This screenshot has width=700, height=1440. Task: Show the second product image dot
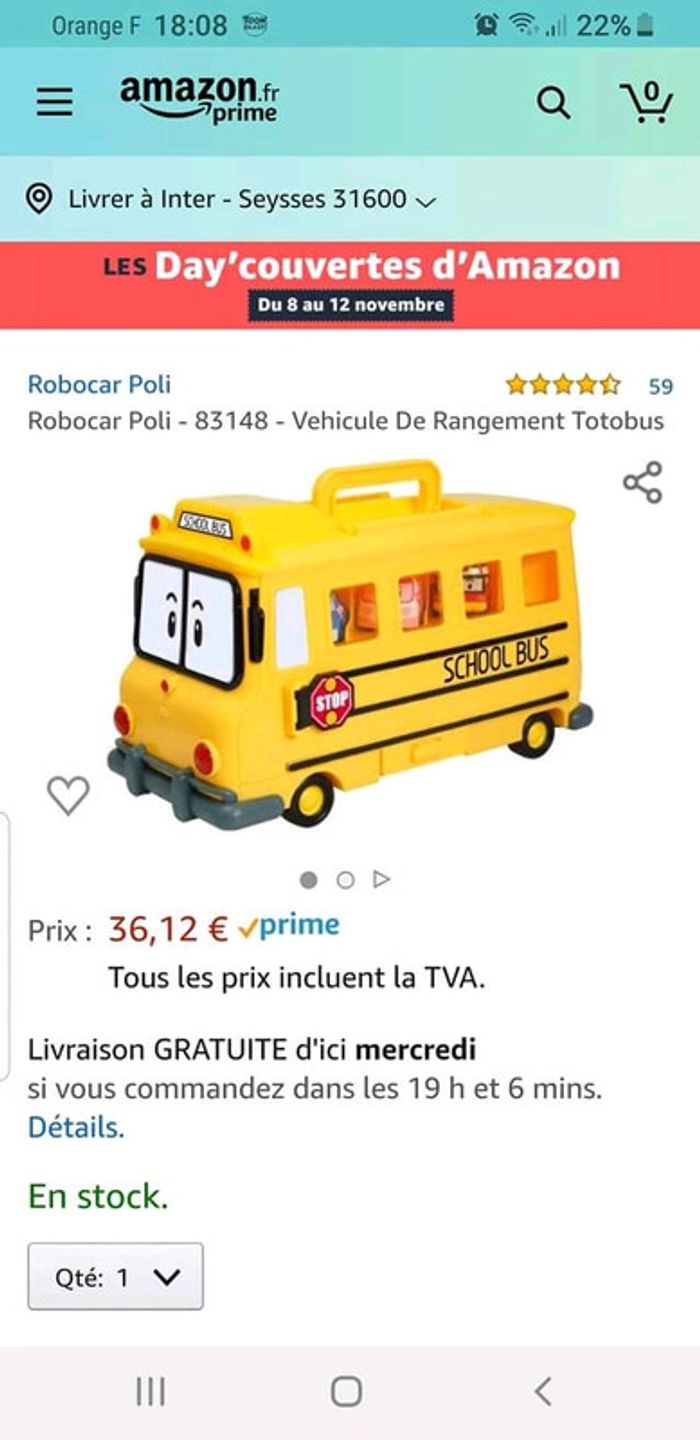pyautogui.click(x=345, y=880)
